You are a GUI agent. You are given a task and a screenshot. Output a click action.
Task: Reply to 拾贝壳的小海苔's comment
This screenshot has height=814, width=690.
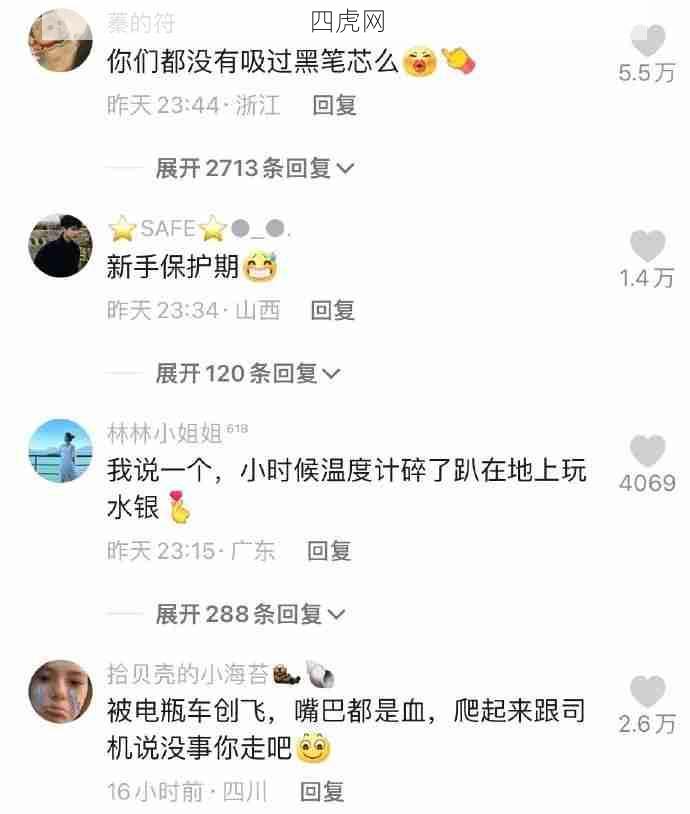[322, 792]
